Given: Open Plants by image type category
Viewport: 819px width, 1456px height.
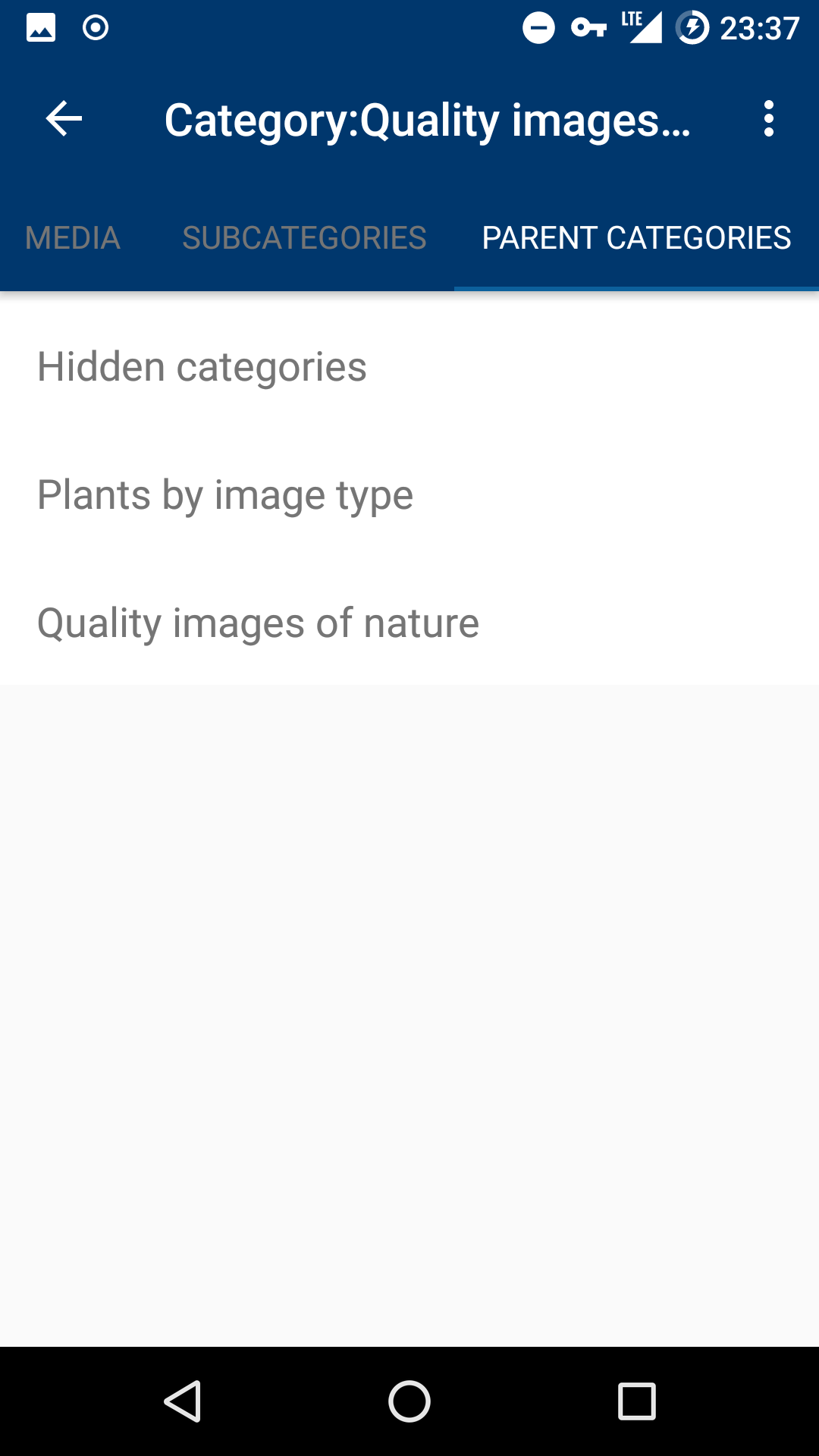Looking at the screenshot, I should pos(225,494).
